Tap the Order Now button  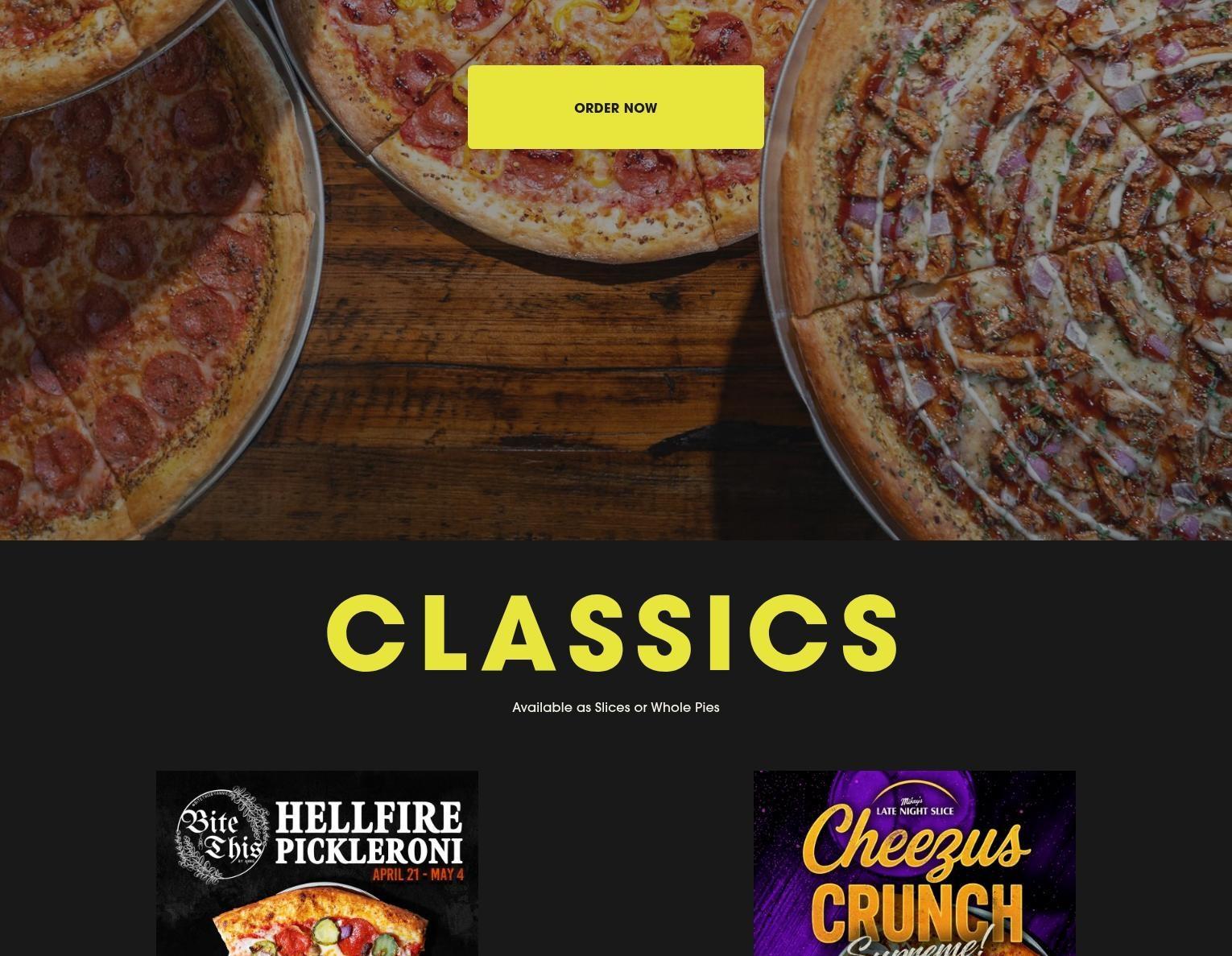click(x=615, y=107)
